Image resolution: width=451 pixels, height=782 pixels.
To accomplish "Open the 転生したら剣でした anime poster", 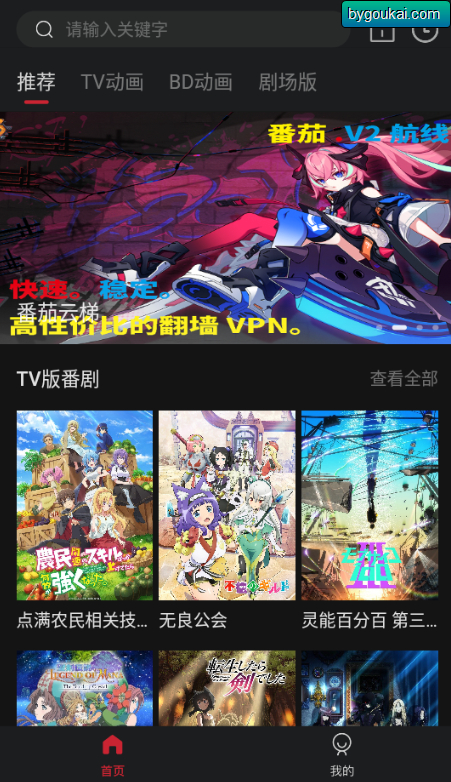I will (227, 688).
